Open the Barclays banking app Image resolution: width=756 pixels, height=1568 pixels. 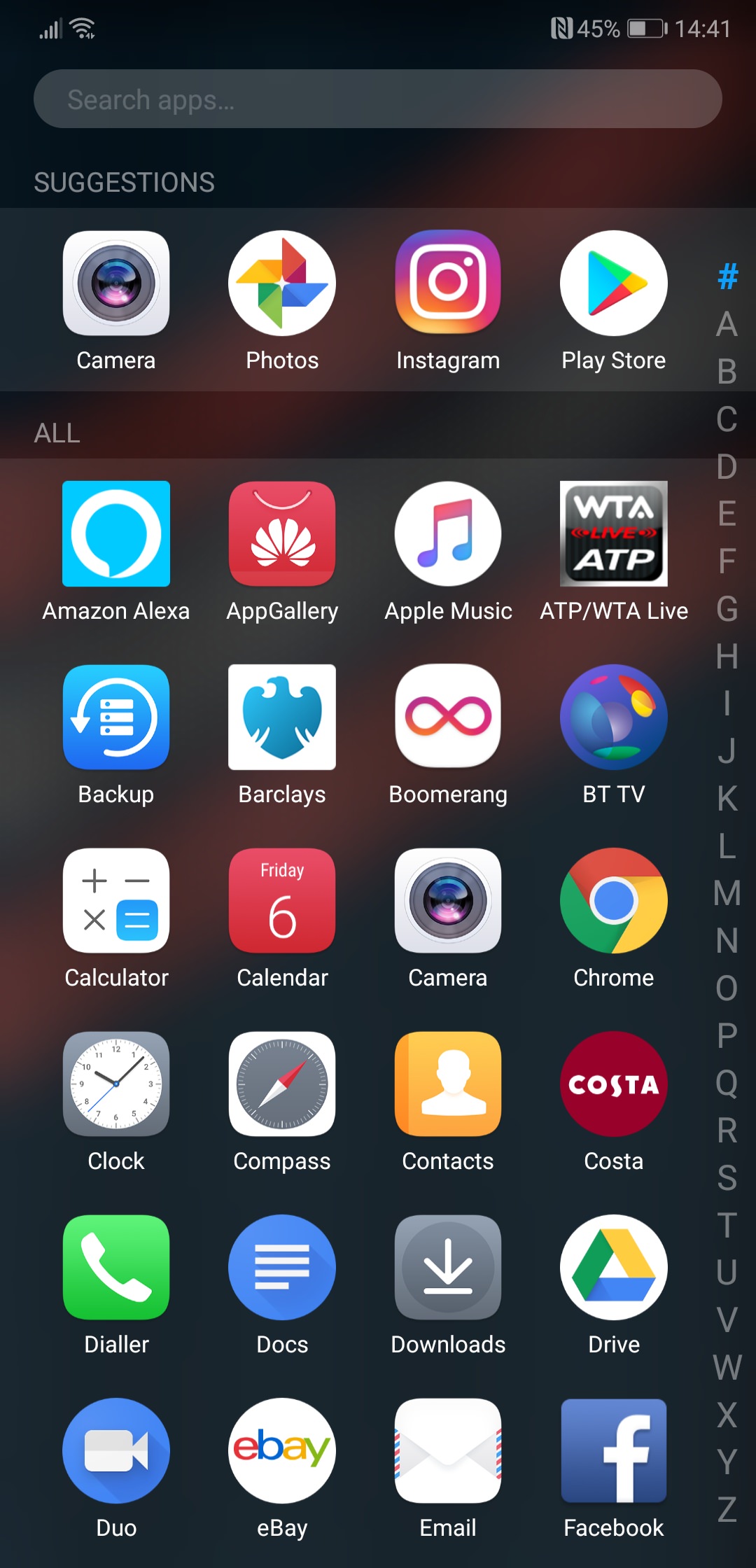282,717
